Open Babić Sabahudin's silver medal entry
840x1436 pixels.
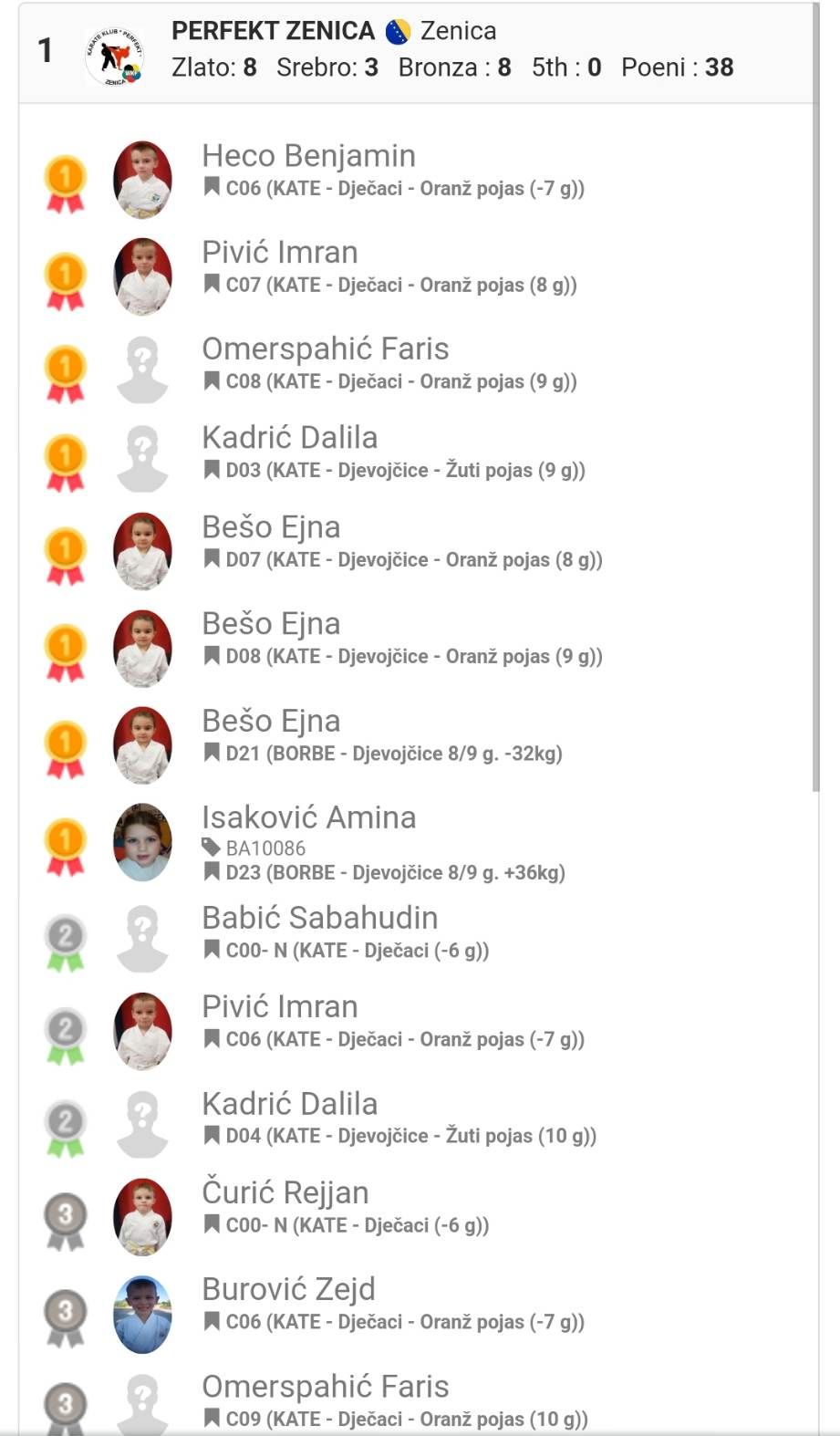319,918
